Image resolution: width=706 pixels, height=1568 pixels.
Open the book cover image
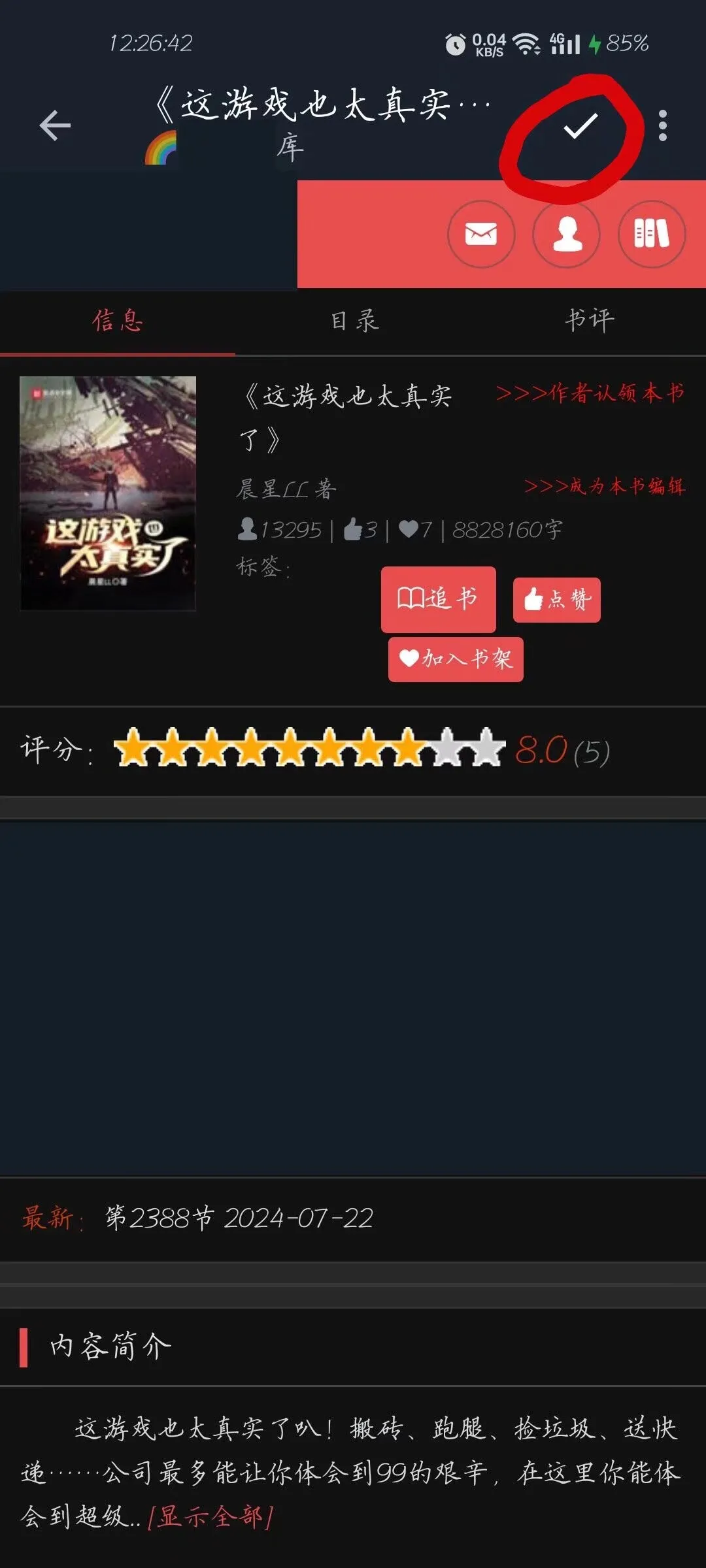point(108,493)
